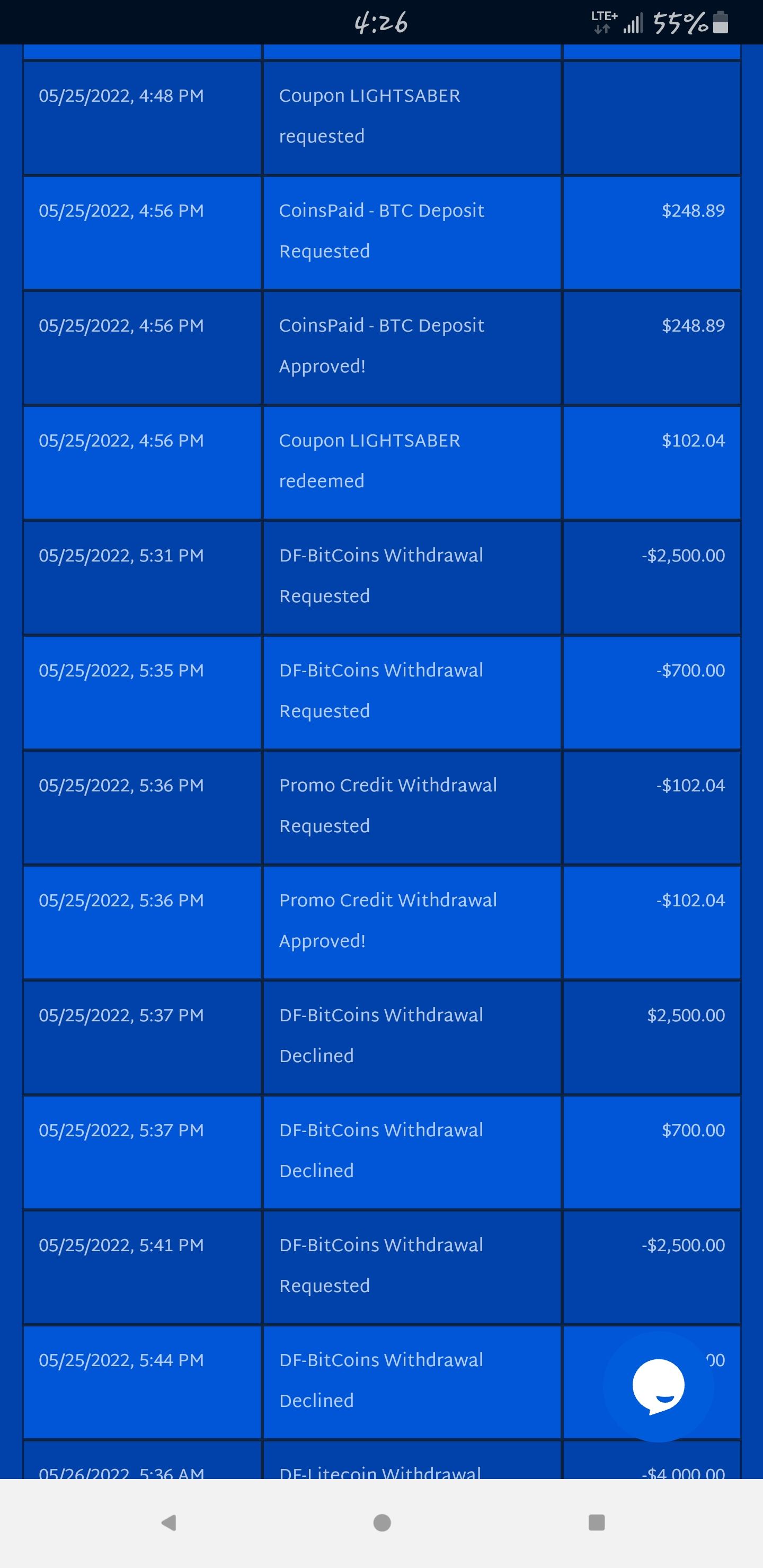The image size is (763, 1568).
Task: Open the live chat support bubble
Action: [x=658, y=1386]
